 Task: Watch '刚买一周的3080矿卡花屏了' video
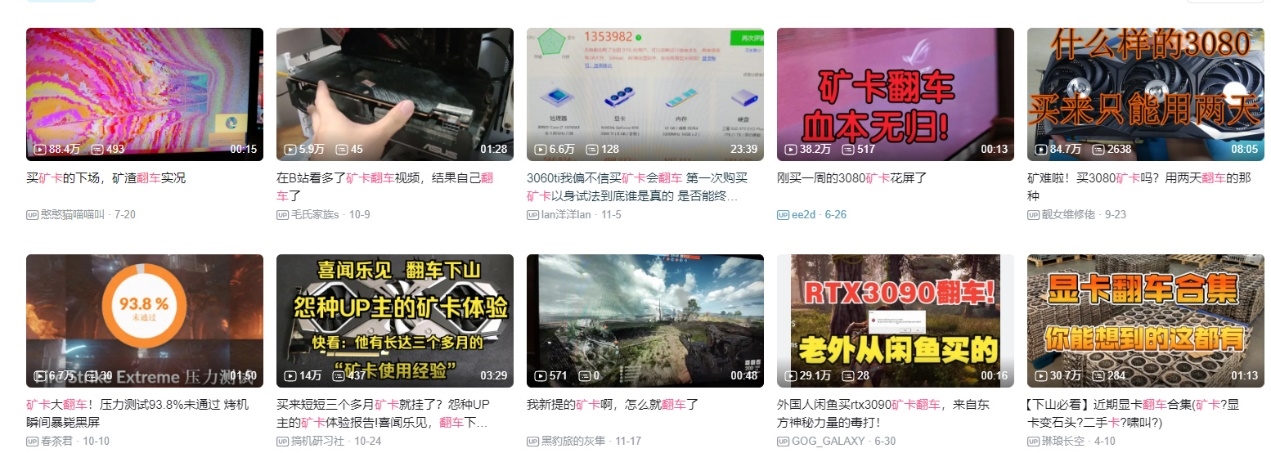click(x=894, y=94)
